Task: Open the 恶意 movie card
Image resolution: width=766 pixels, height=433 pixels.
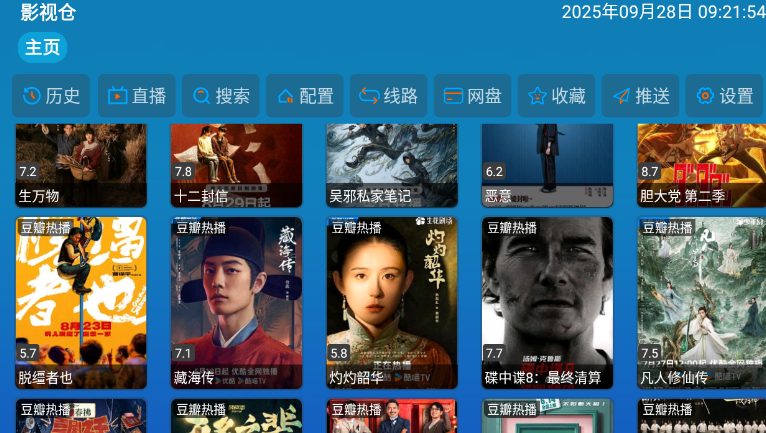Action: point(547,166)
